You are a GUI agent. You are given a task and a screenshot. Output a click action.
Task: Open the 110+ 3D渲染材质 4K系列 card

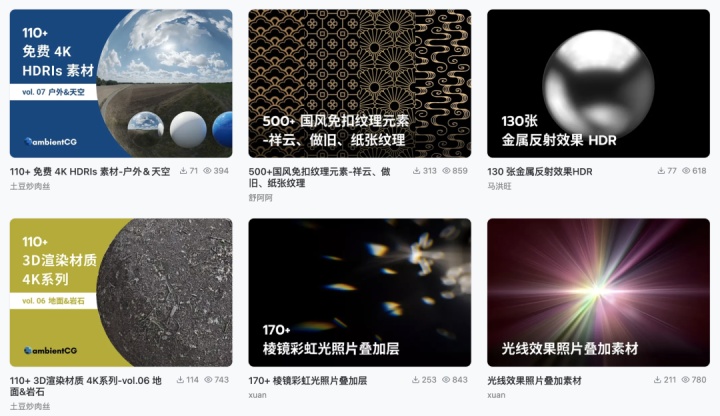121,292
